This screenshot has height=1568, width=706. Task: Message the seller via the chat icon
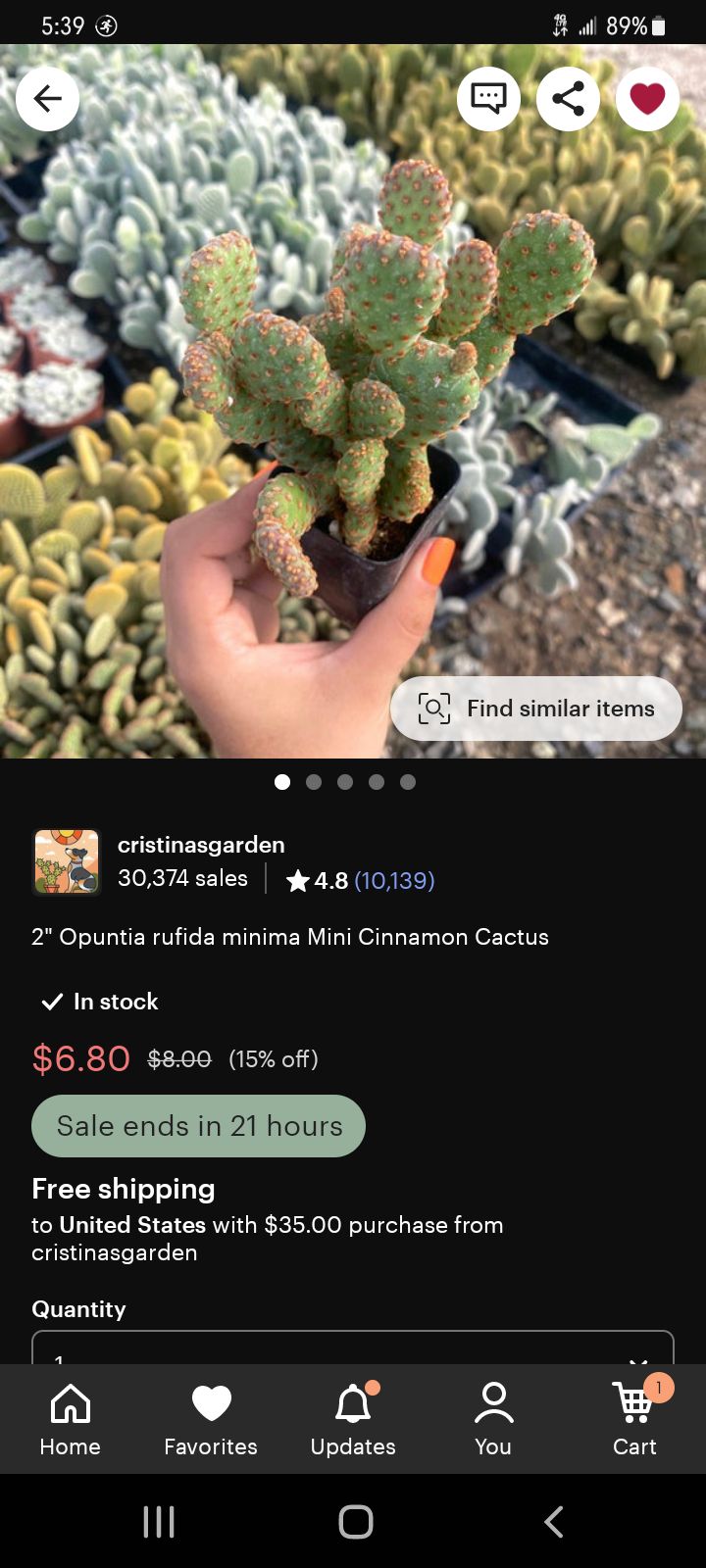pos(488,98)
